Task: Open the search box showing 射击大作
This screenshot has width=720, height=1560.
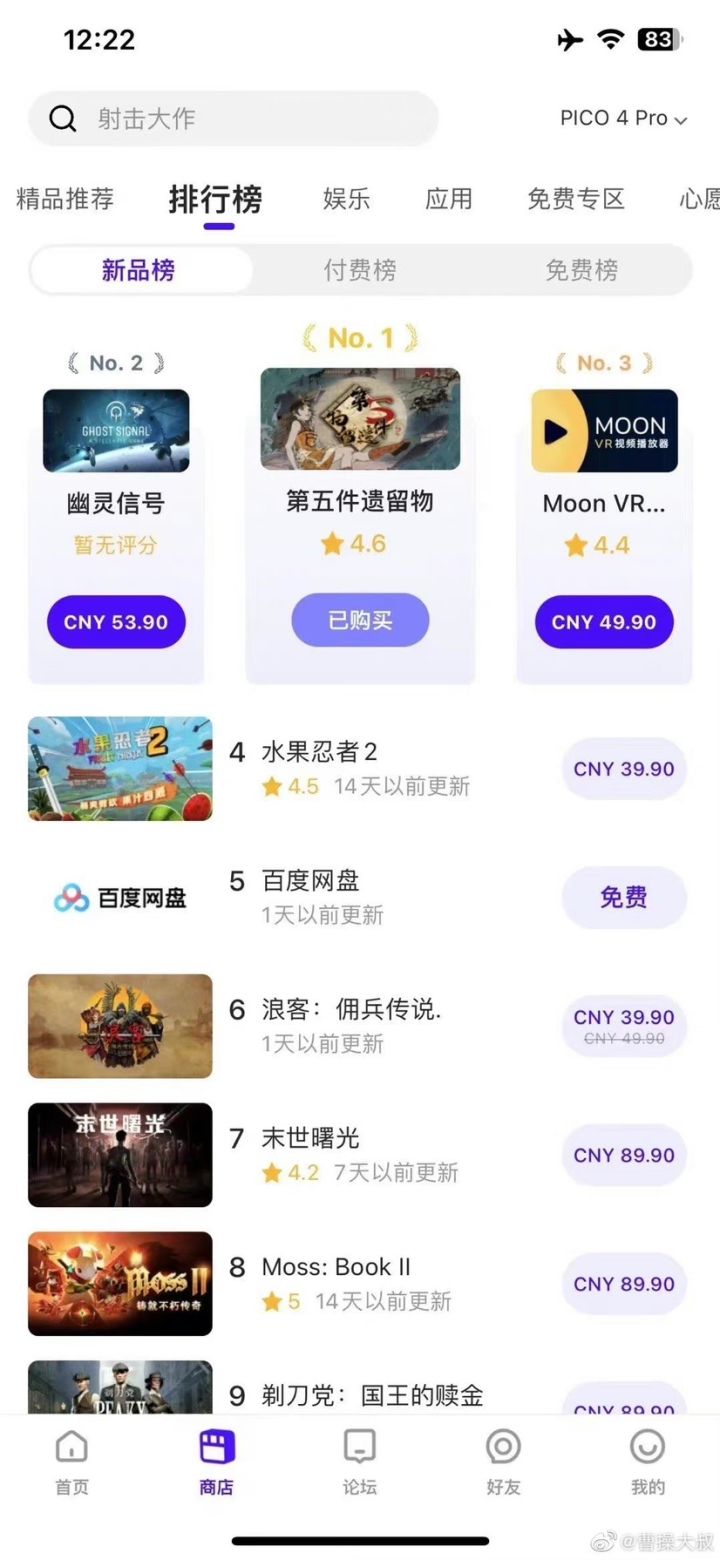Action: click(232, 119)
